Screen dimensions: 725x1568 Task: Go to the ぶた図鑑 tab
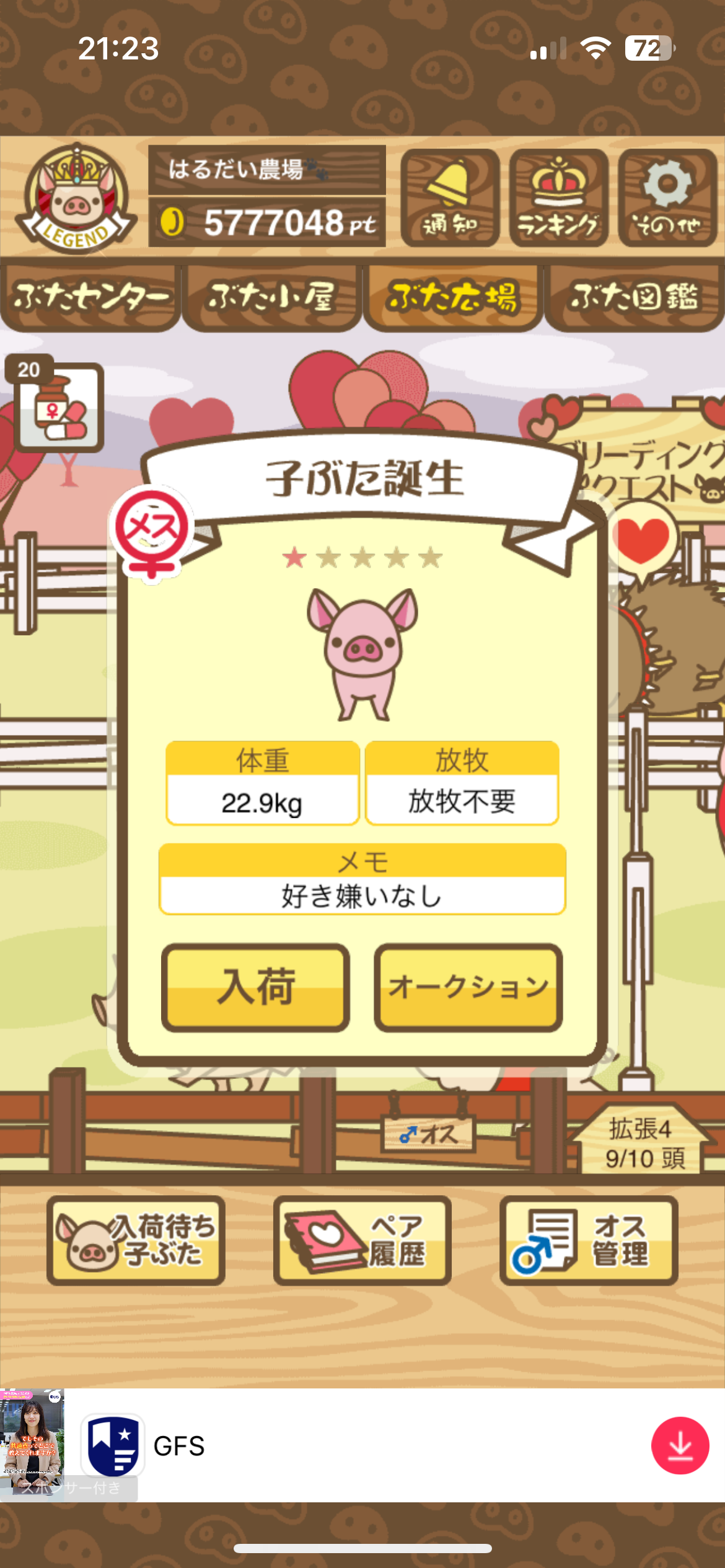pyautogui.click(x=633, y=298)
